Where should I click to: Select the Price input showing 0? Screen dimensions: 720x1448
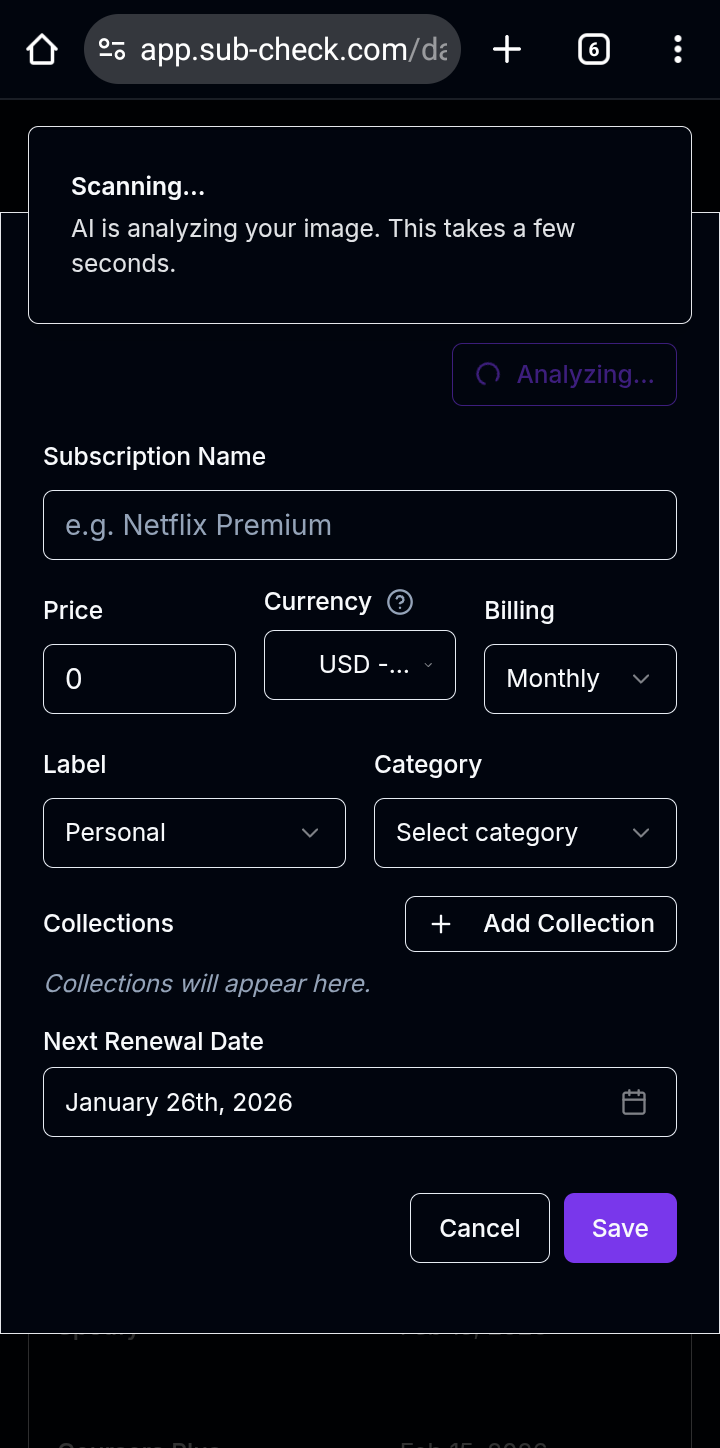click(x=139, y=679)
